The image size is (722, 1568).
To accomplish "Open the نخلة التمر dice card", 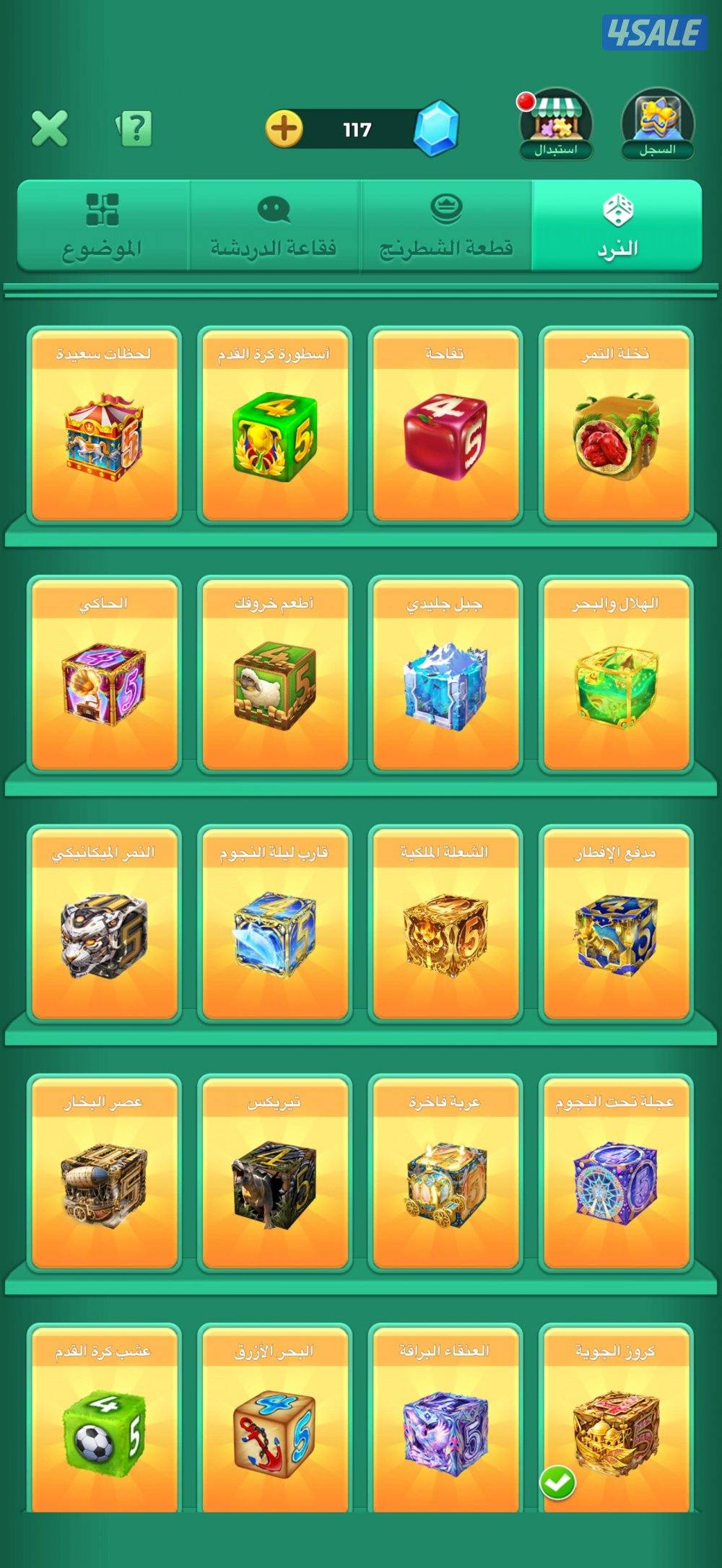I will click(x=616, y=426).
